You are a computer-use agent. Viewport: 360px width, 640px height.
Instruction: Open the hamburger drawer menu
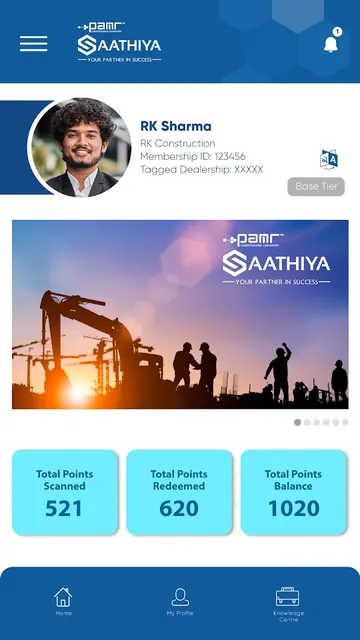[x=33, y=44]
